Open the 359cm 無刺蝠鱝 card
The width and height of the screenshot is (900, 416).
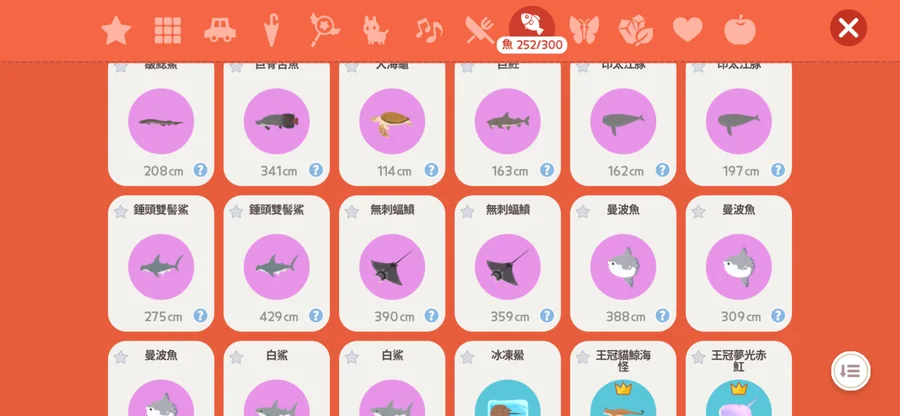pos(507,263)
